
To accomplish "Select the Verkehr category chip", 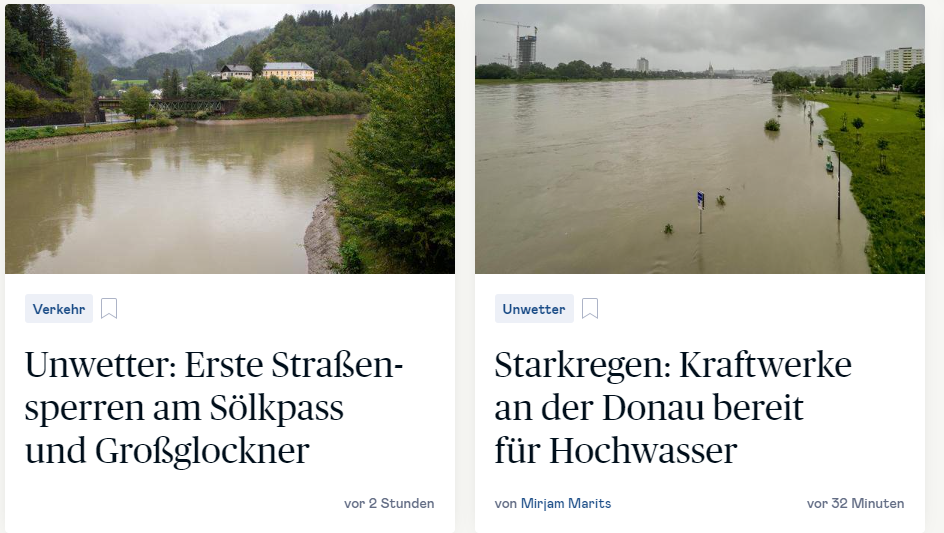I will 59,309.
